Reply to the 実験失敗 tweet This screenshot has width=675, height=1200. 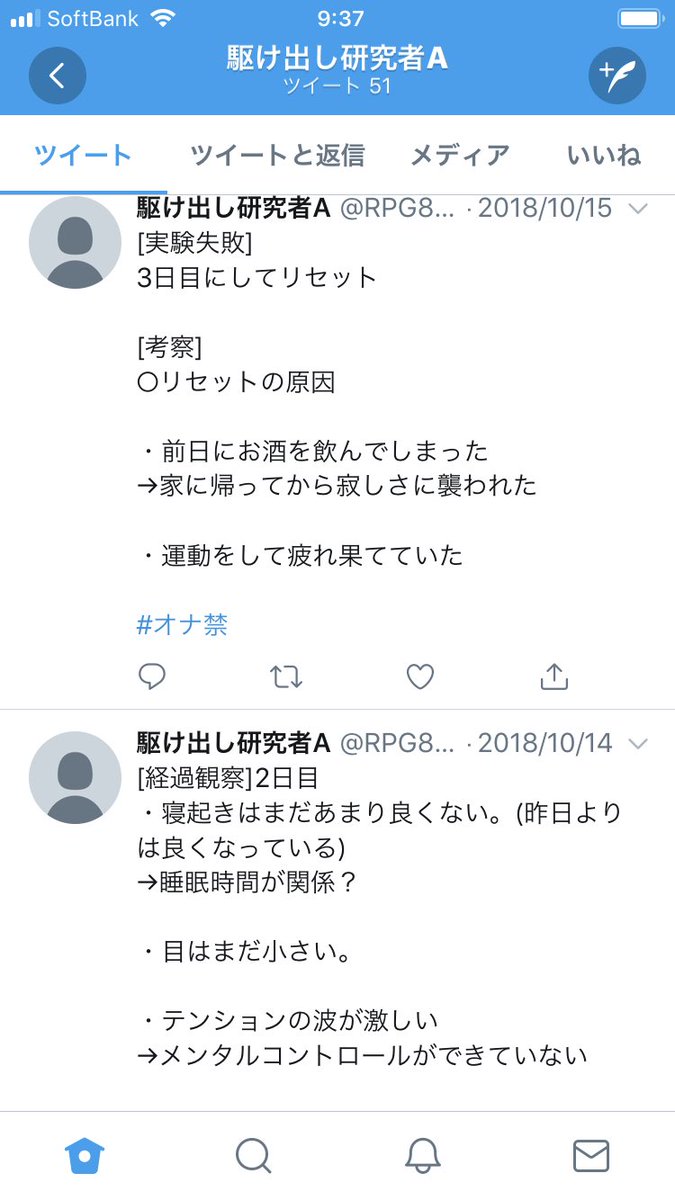[x=152, y=677]
